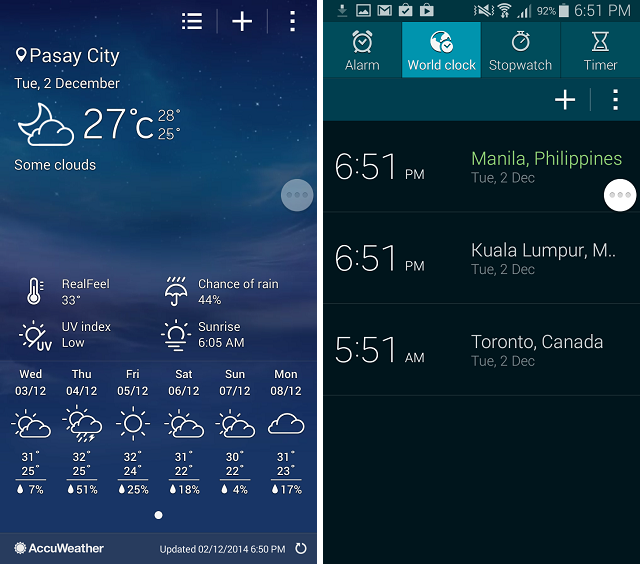Go to the Stopwatch tab

[520, 50]
